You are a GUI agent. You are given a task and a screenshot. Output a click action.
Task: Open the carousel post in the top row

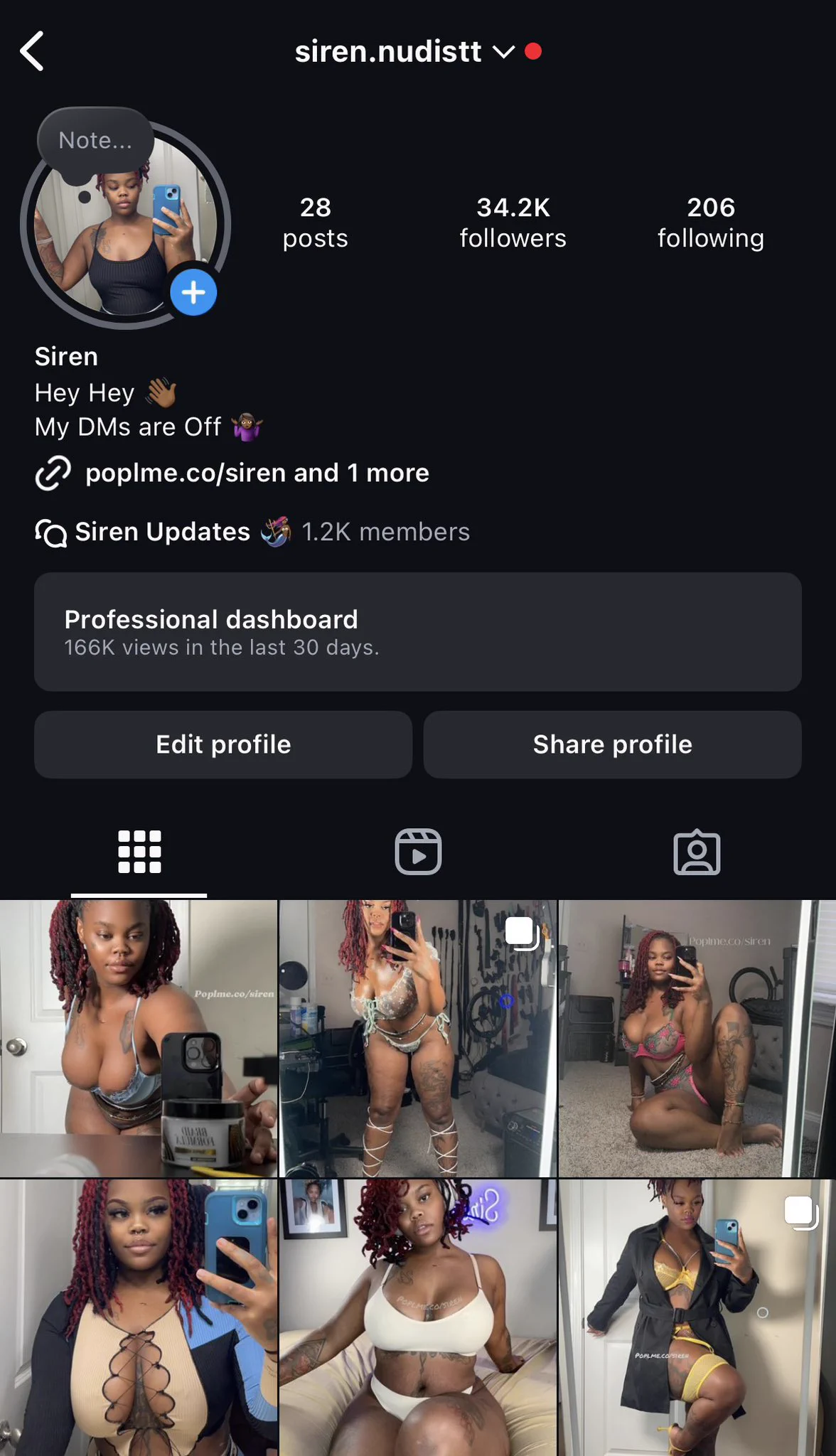tap(417, 1038)
